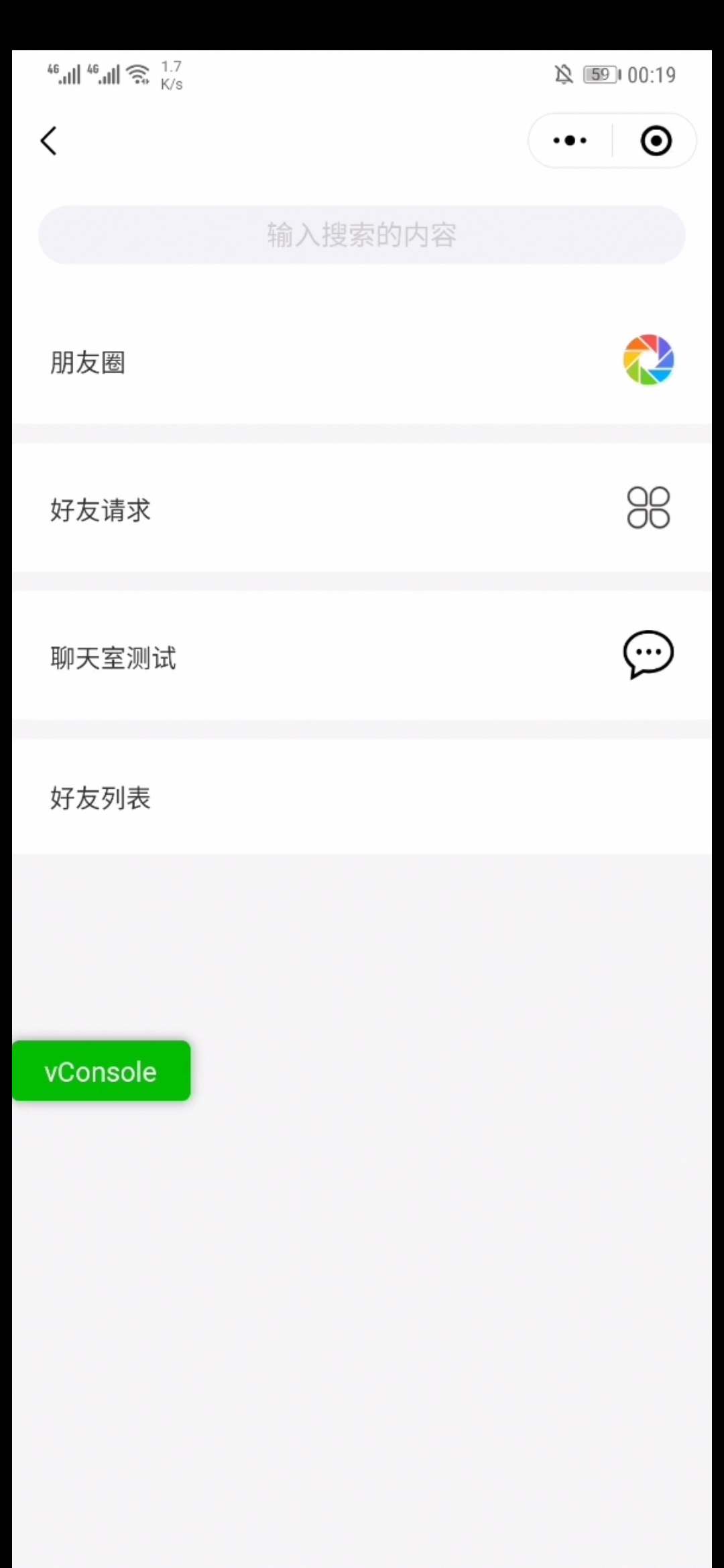Select 好友请求 from the list

coord(99,511)
